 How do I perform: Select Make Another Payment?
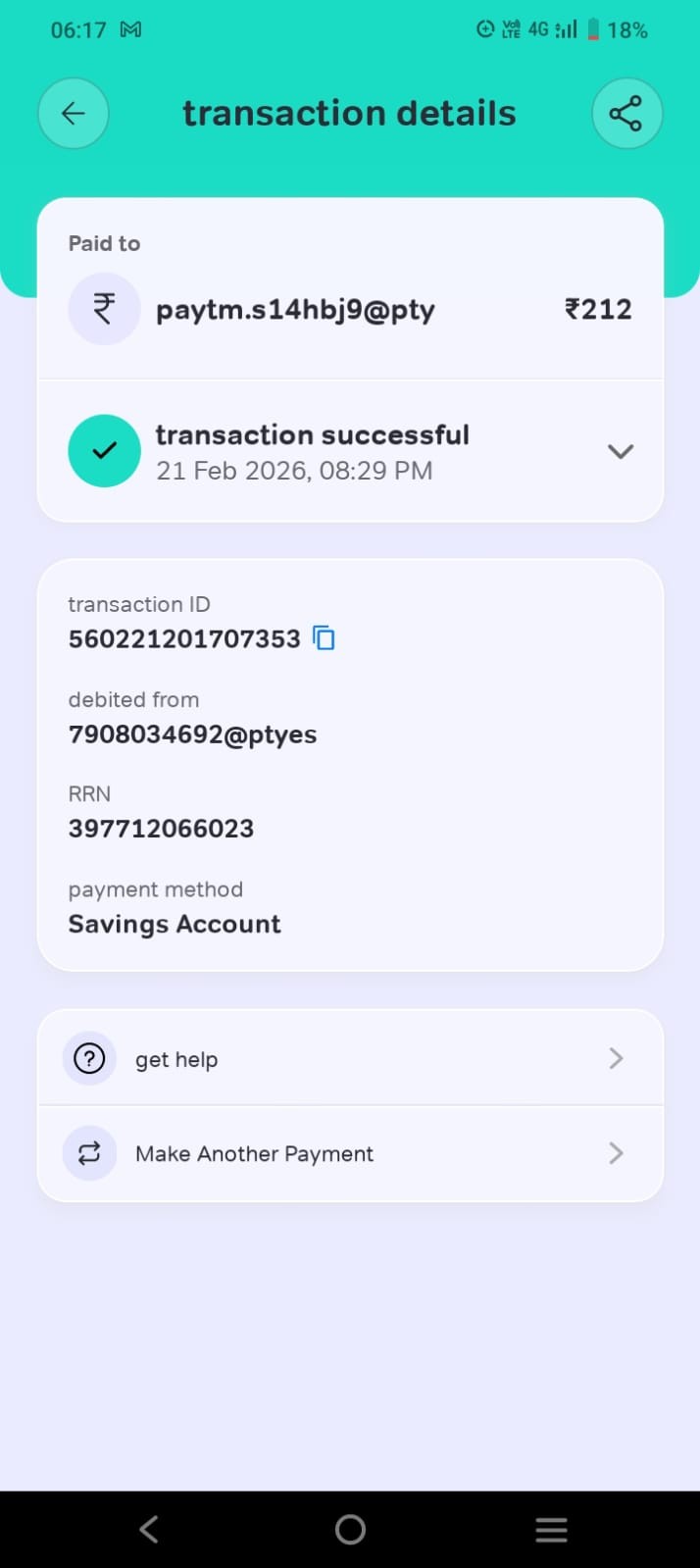[x=350, y=1153]
